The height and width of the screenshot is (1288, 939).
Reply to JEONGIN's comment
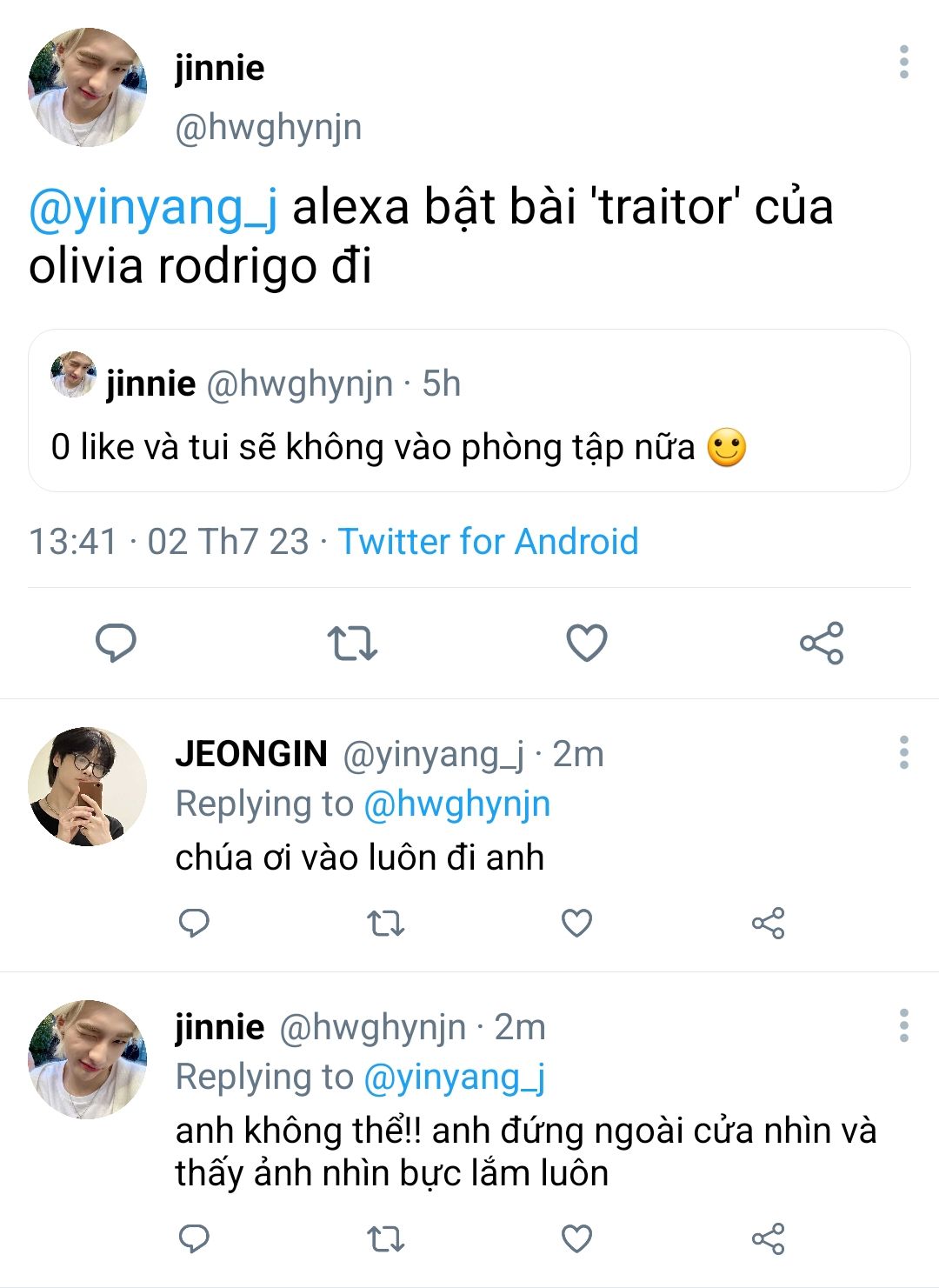click(x=194, y=923)
